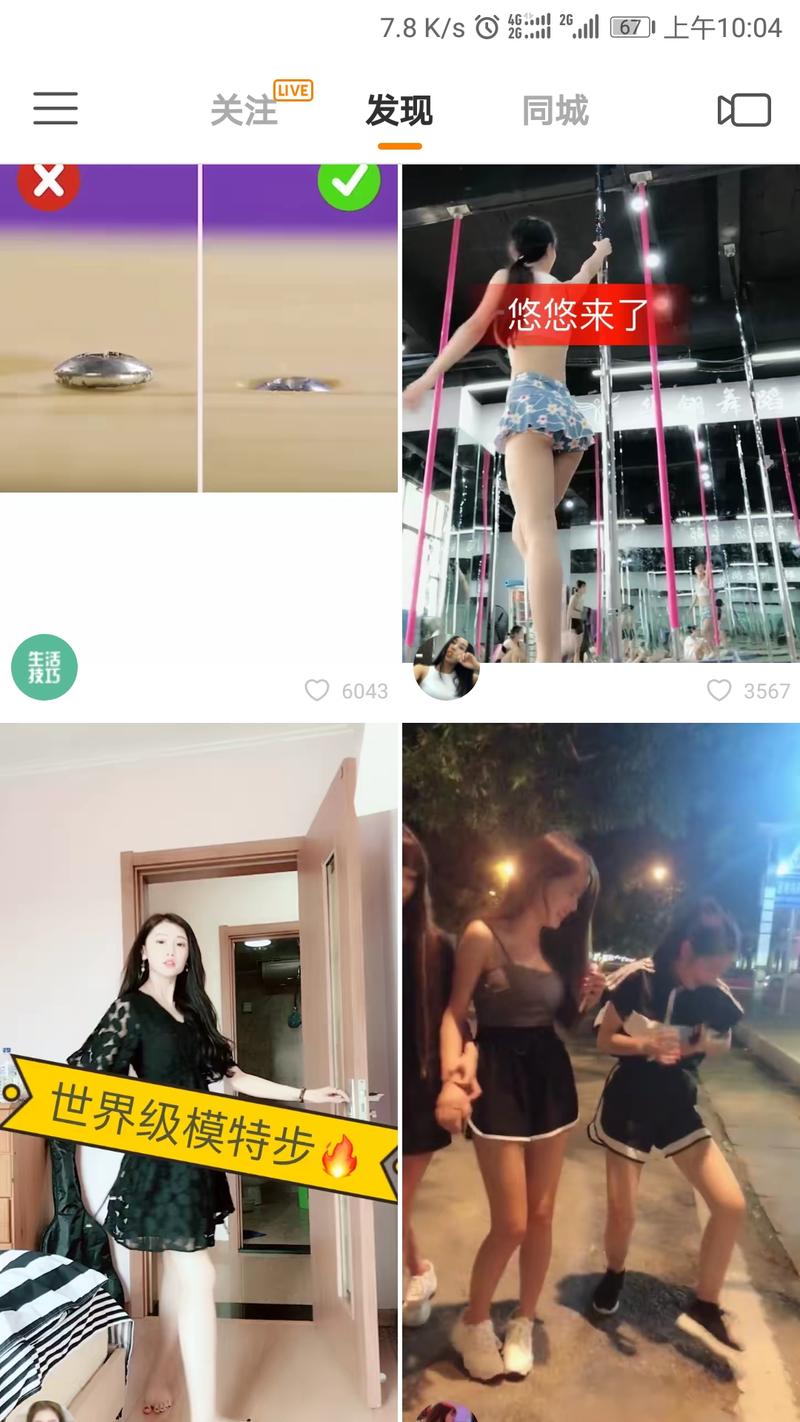The height and width of the screenshot is (1422, 800).
Task: Open the screw comparison life-hack video
Action: pyautogui.click(x=199, y=330)
